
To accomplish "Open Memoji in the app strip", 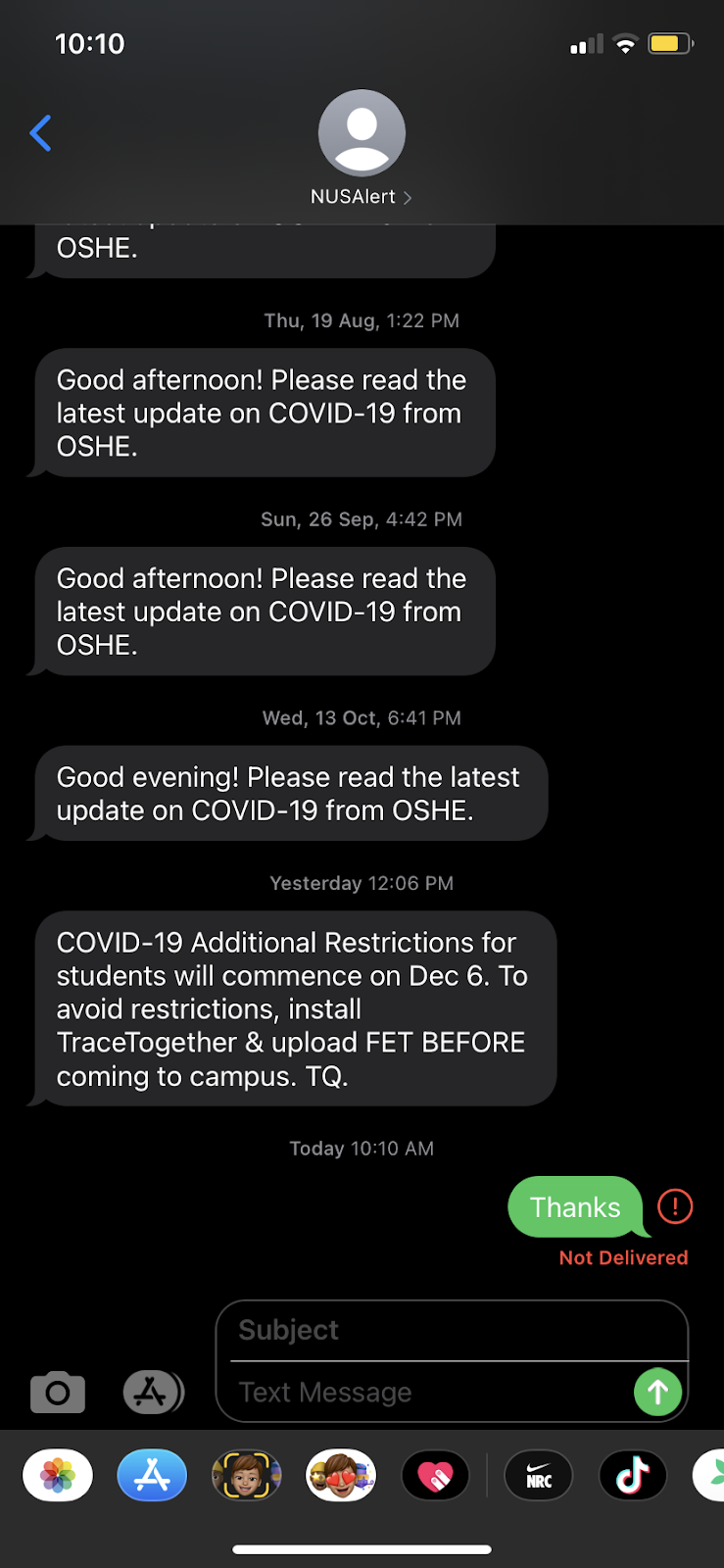I will click(x=246, y=1475).
